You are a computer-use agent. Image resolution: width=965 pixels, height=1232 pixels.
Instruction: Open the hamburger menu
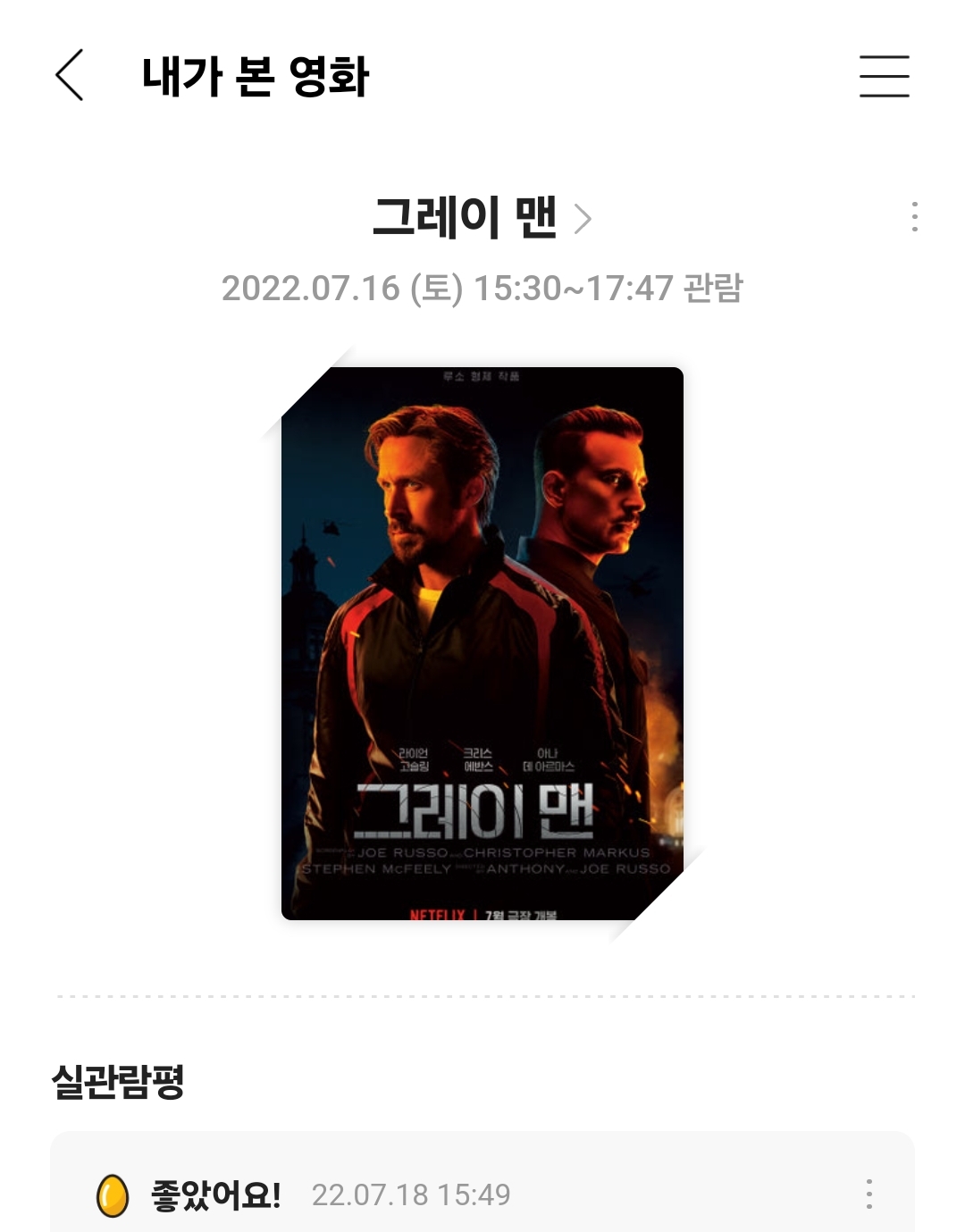click(x=884, y=76)
